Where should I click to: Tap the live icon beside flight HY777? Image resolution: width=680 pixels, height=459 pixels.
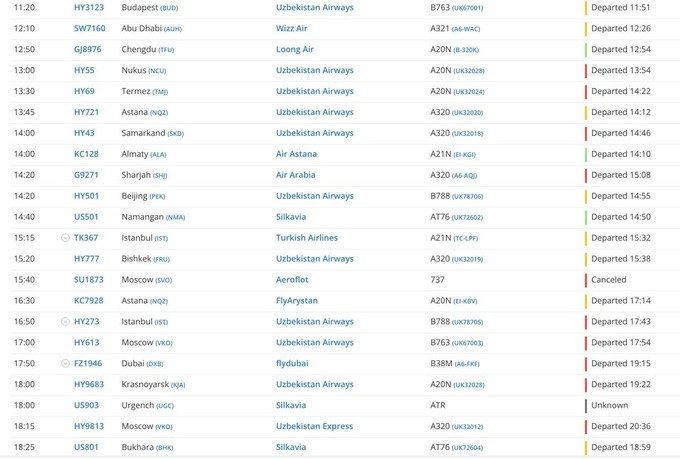[65, 259]
